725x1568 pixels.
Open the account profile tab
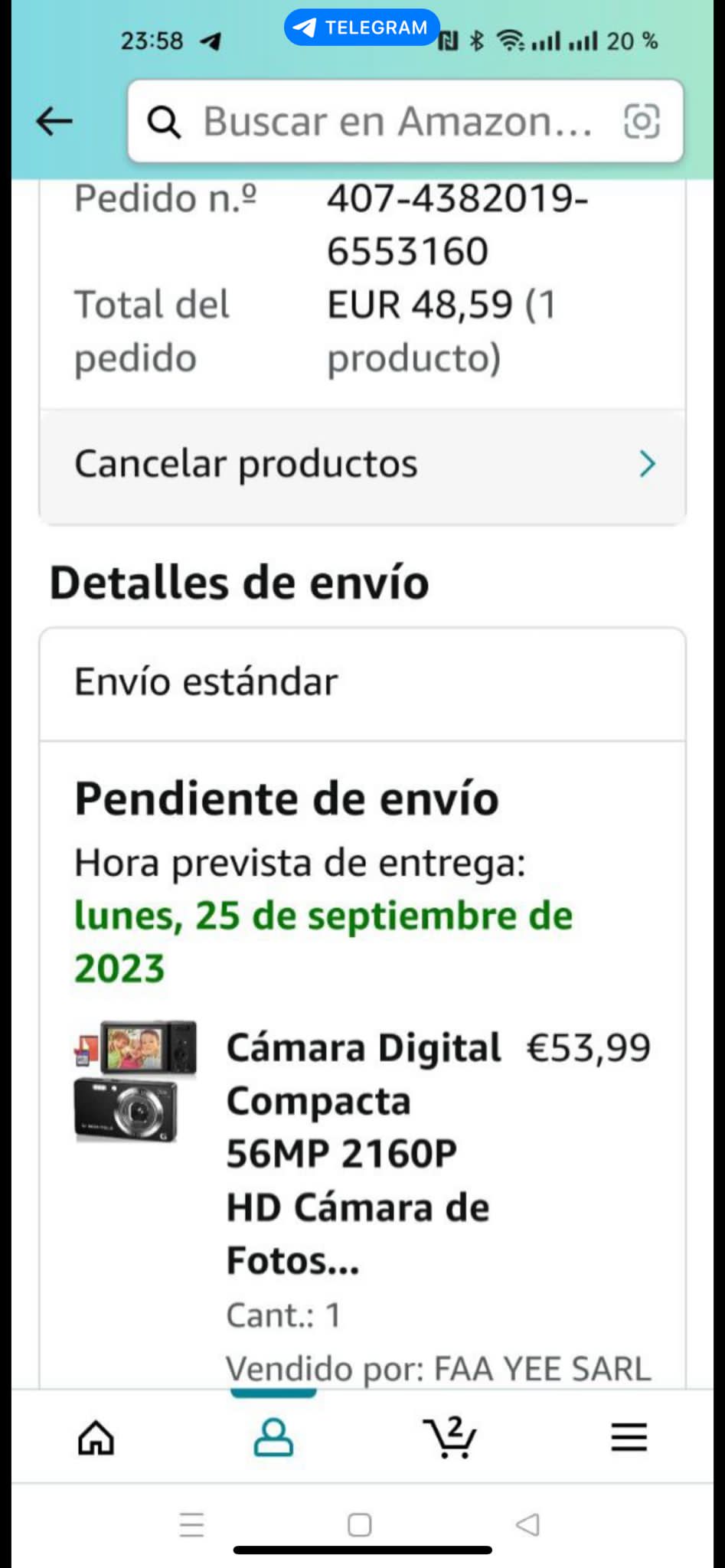point(273,1437)
